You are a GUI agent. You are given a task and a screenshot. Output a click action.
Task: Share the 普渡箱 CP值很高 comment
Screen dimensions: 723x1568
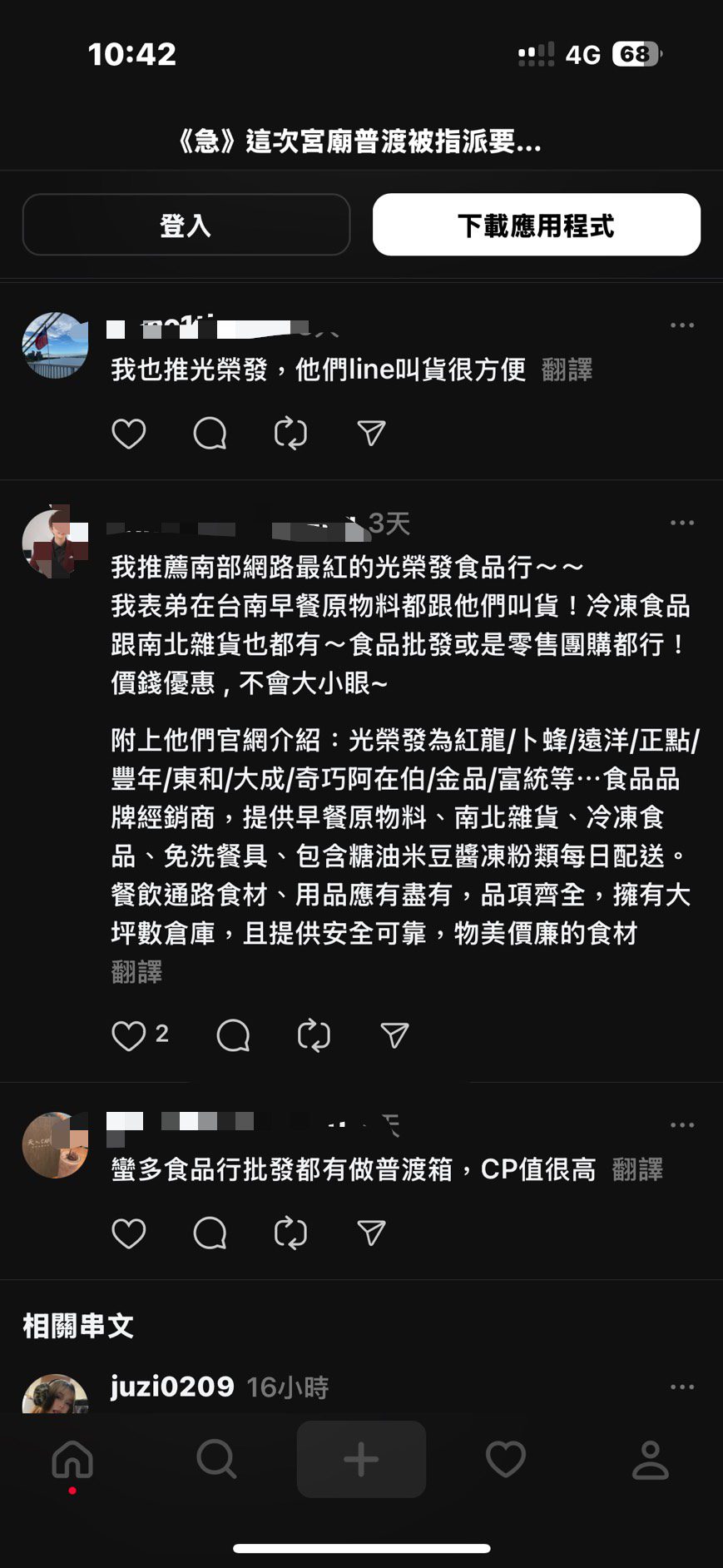(x=371, y=1233)
